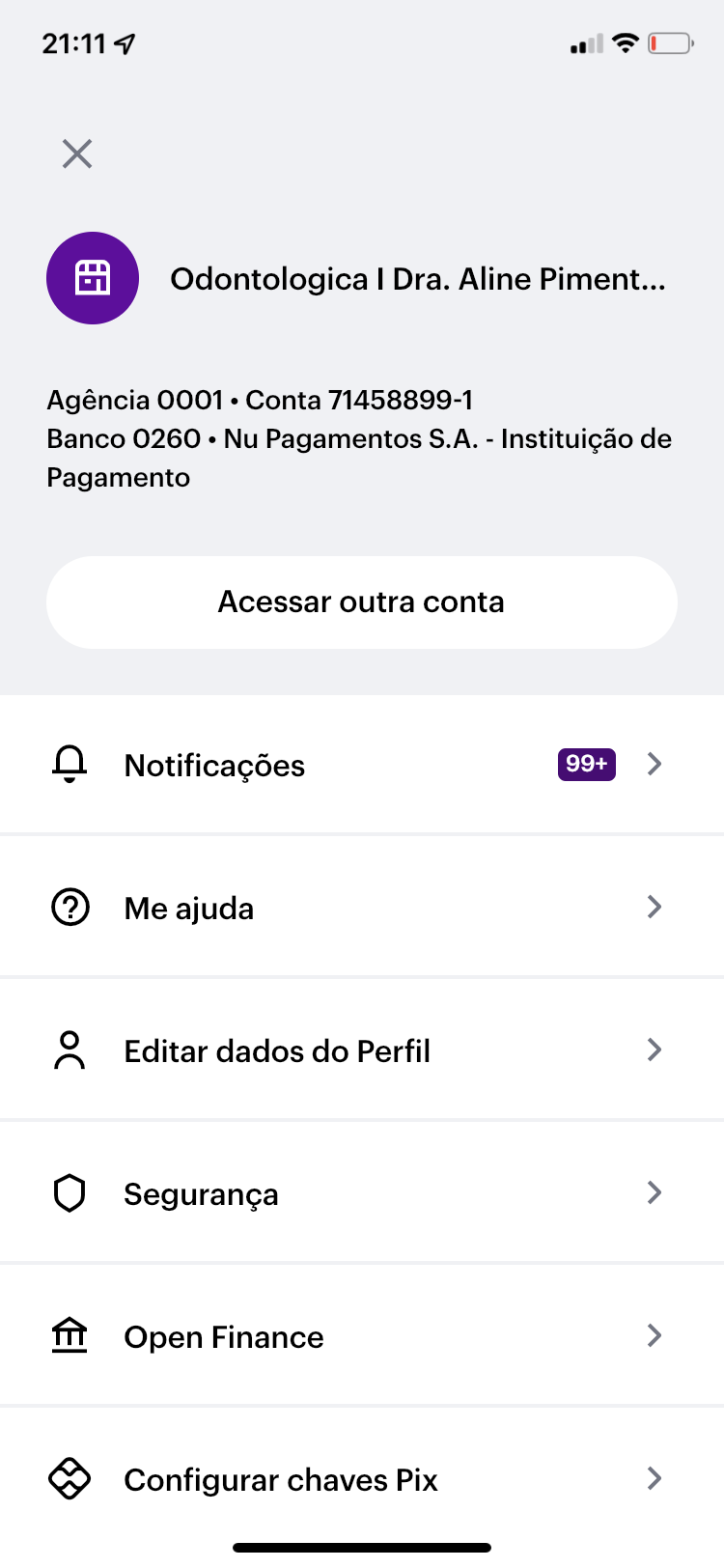Viewport: 724px width, 1568px height.
Task: Close the account menu with the X
Action: (77, 154)
